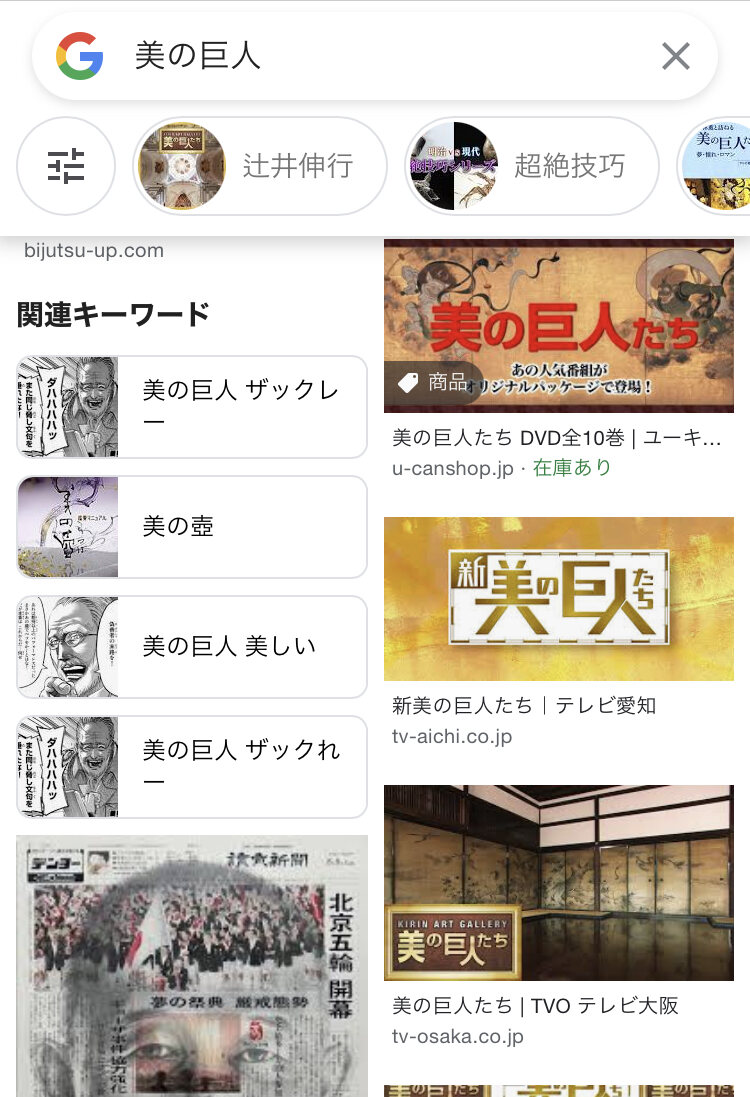Open the 北京五輪 開幕 newspaper image result
750x1097 pixels.
point(192,966)
